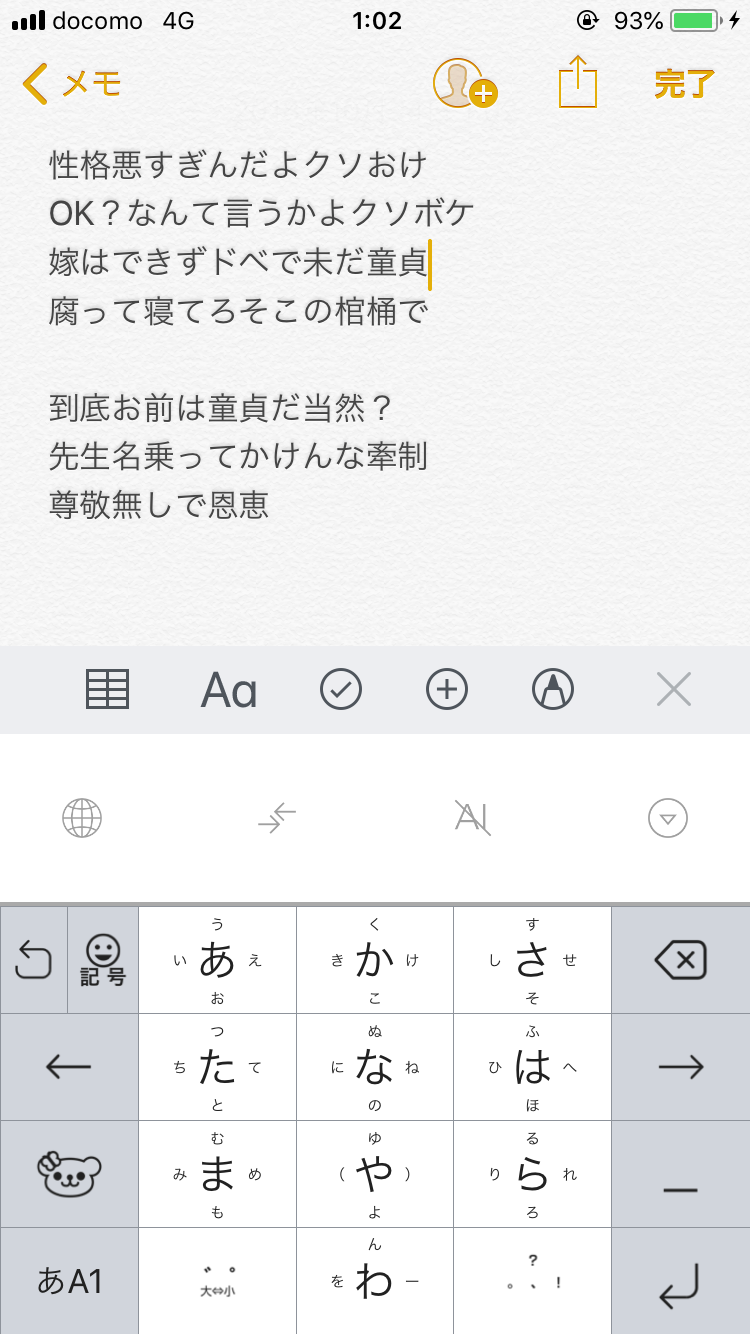Switch input mode with あA1 key
This screenshot has height=1334, width=750.
pyautogui.click(x=69, y=1281)
